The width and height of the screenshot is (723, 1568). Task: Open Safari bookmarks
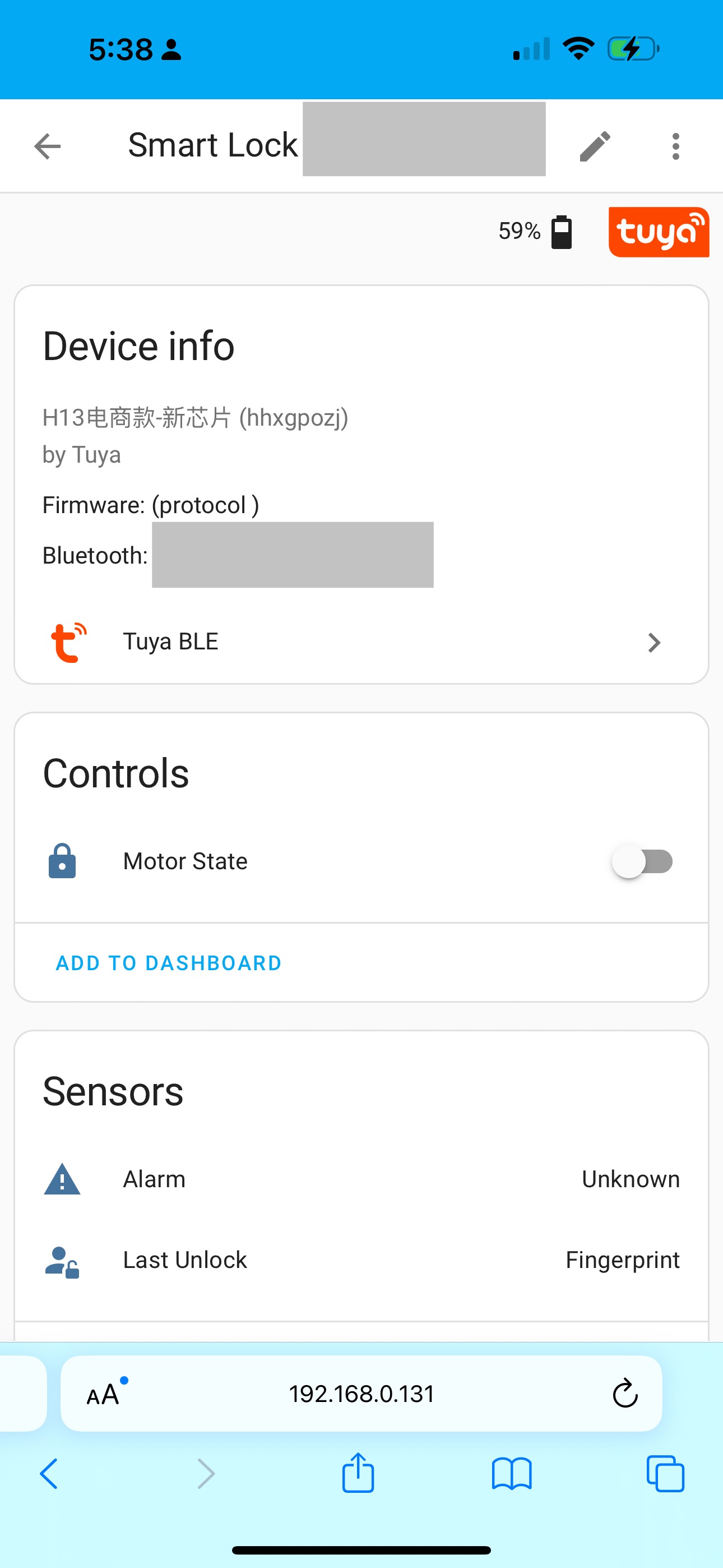512,1473
